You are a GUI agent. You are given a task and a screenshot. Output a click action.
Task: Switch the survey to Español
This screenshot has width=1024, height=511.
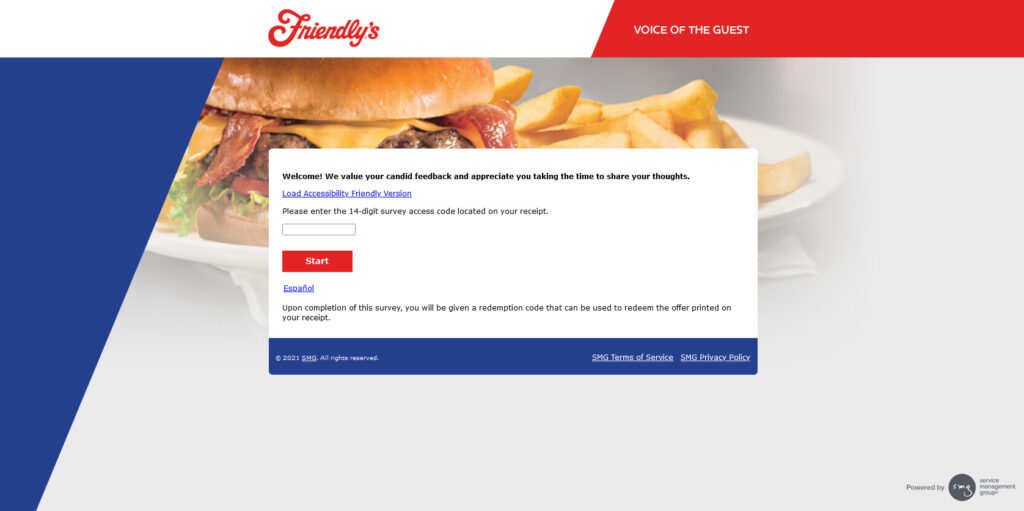tap(298, 288)
